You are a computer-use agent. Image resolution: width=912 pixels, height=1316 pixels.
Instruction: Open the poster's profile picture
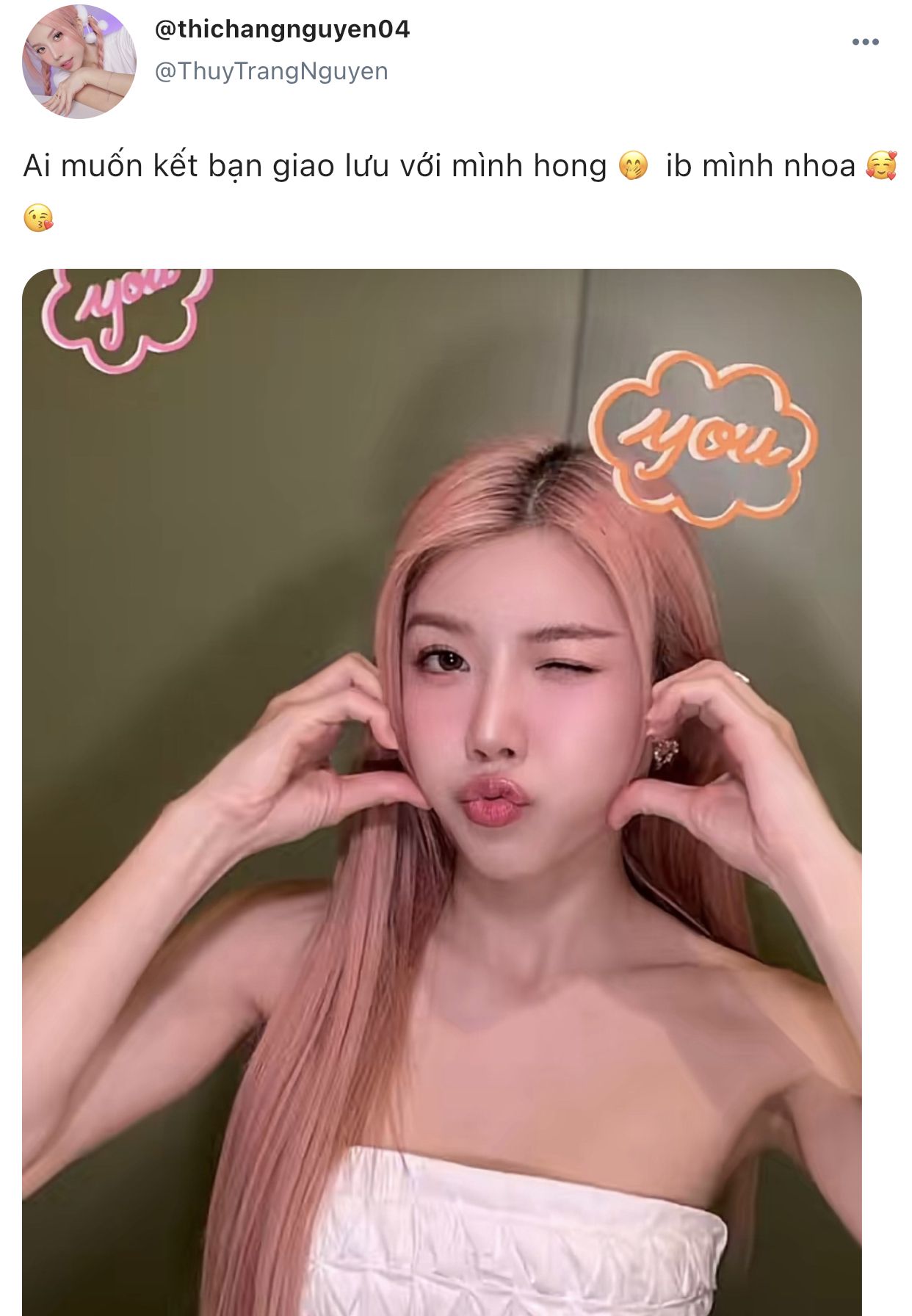pos(79,62)
